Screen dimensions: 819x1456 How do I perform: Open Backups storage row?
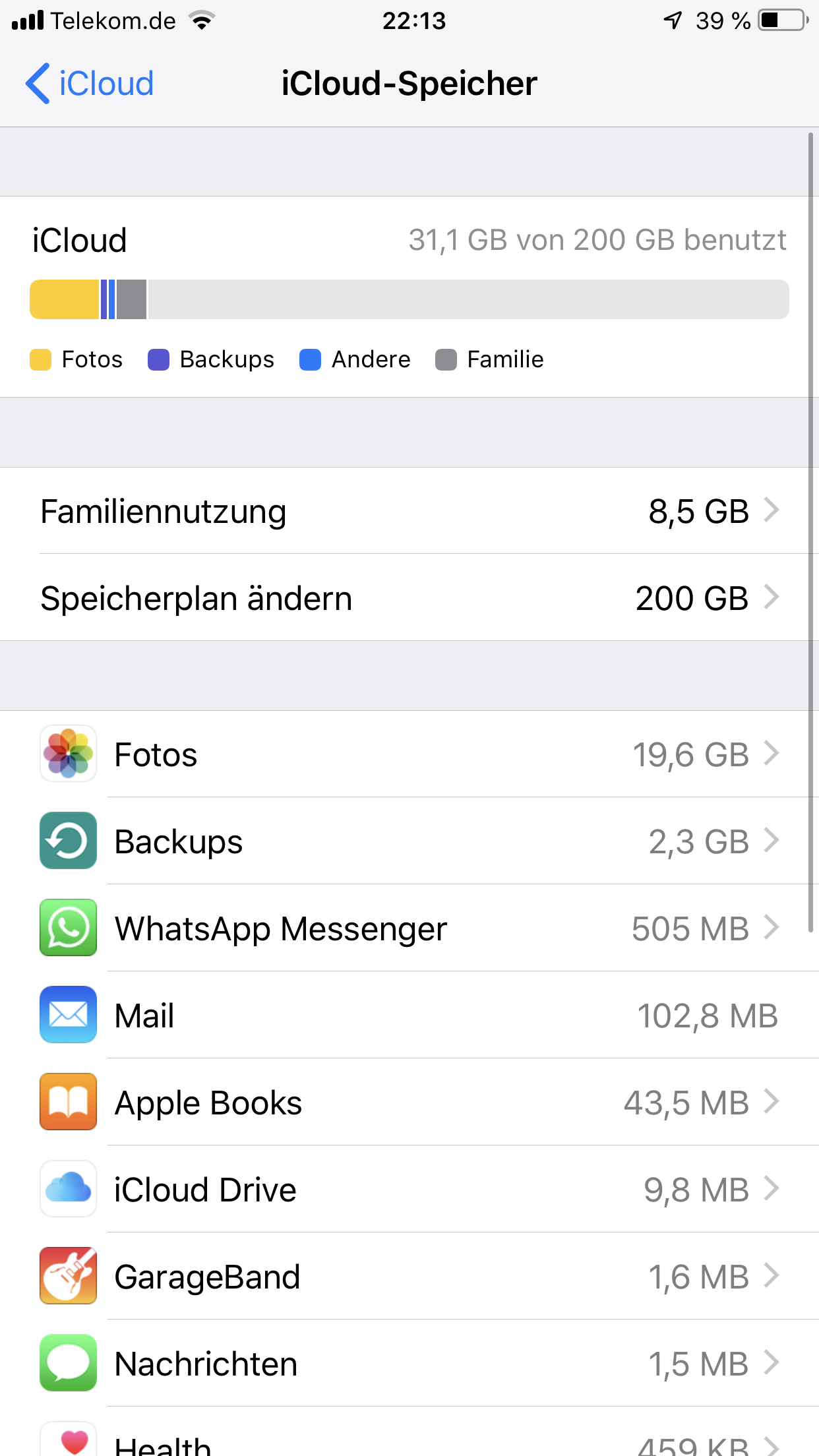(x=409, y=841)
